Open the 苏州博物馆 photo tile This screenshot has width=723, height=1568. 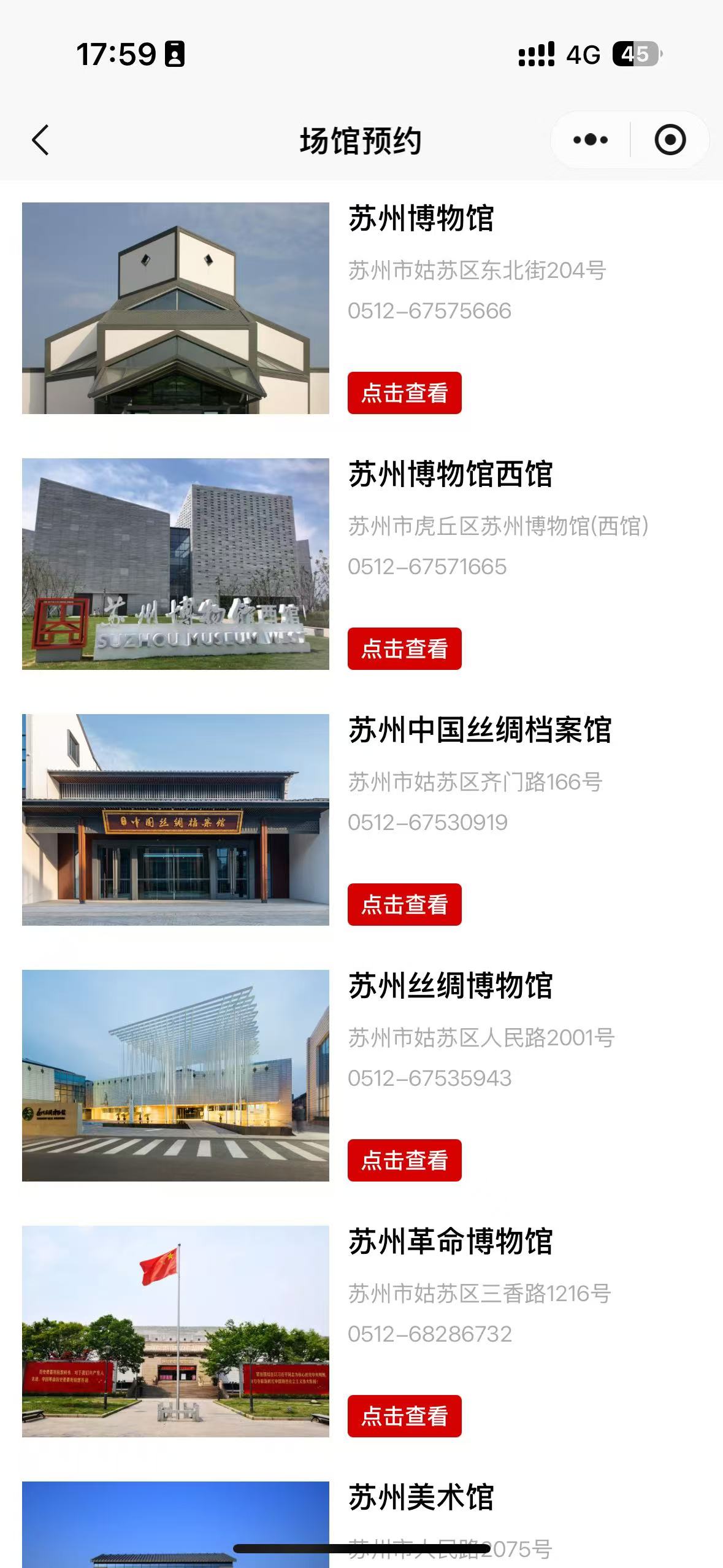coord(175,308)
